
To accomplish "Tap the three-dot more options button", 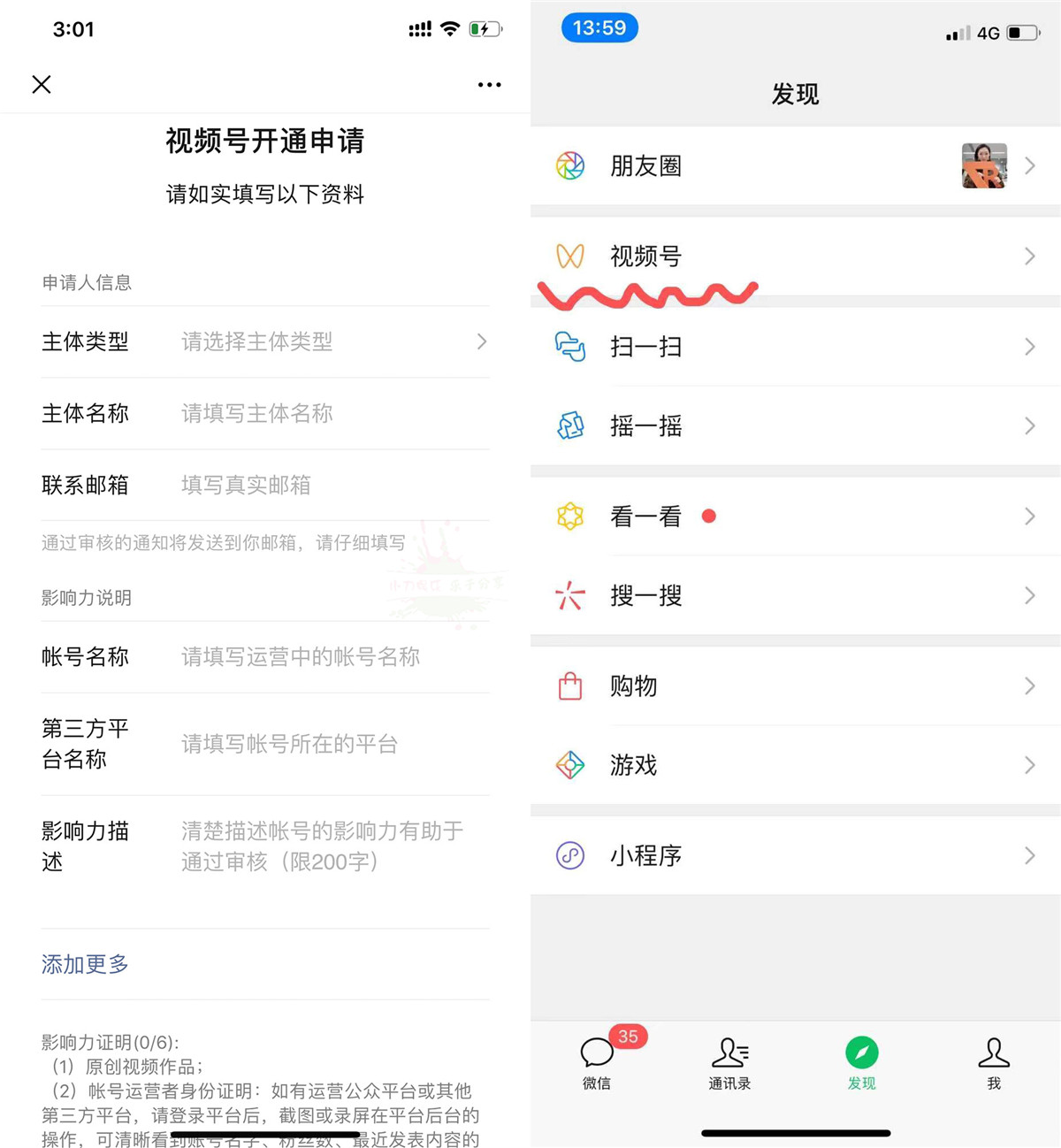I will (489, 84).
